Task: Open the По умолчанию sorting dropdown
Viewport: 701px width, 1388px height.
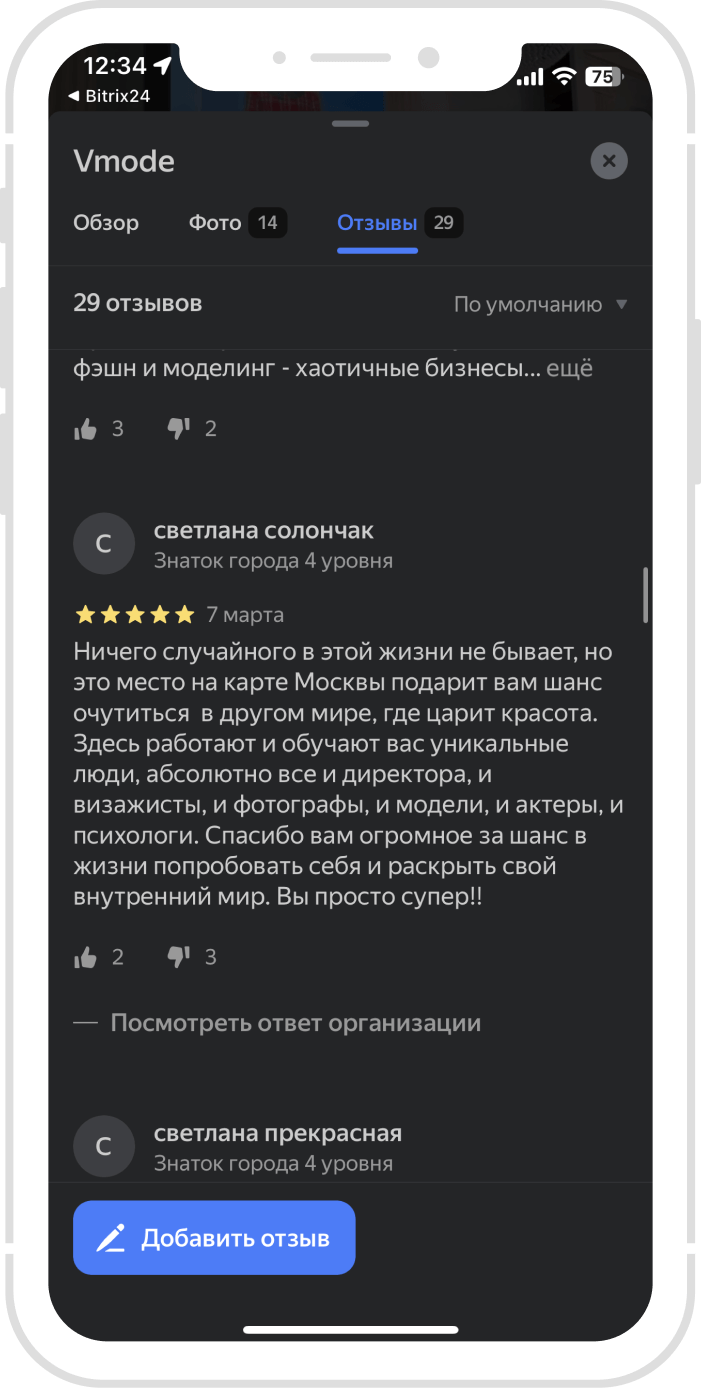Action: [x=540, y=304]
